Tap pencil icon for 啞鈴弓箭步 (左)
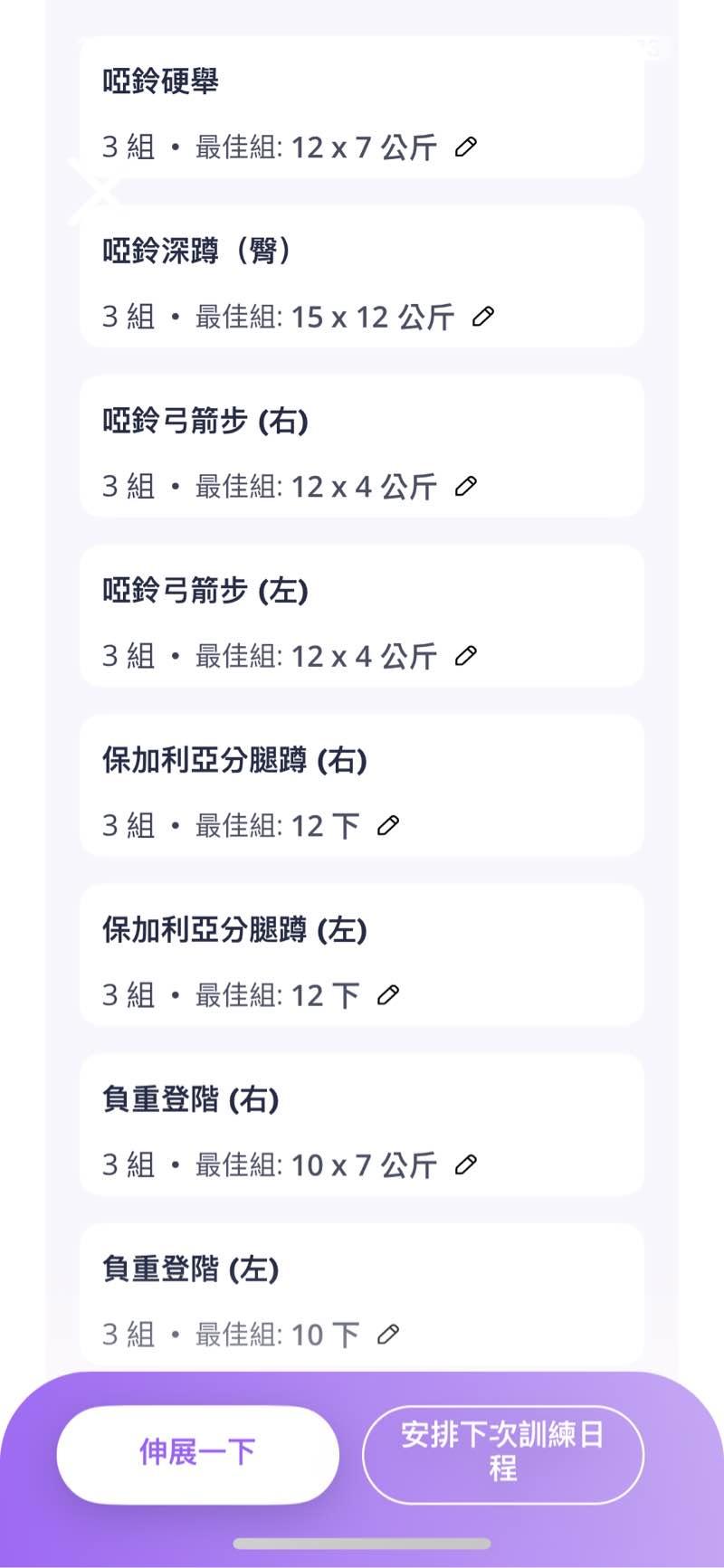The height and width of the screenshot is (1568, 724). click(x=466, y=655)
